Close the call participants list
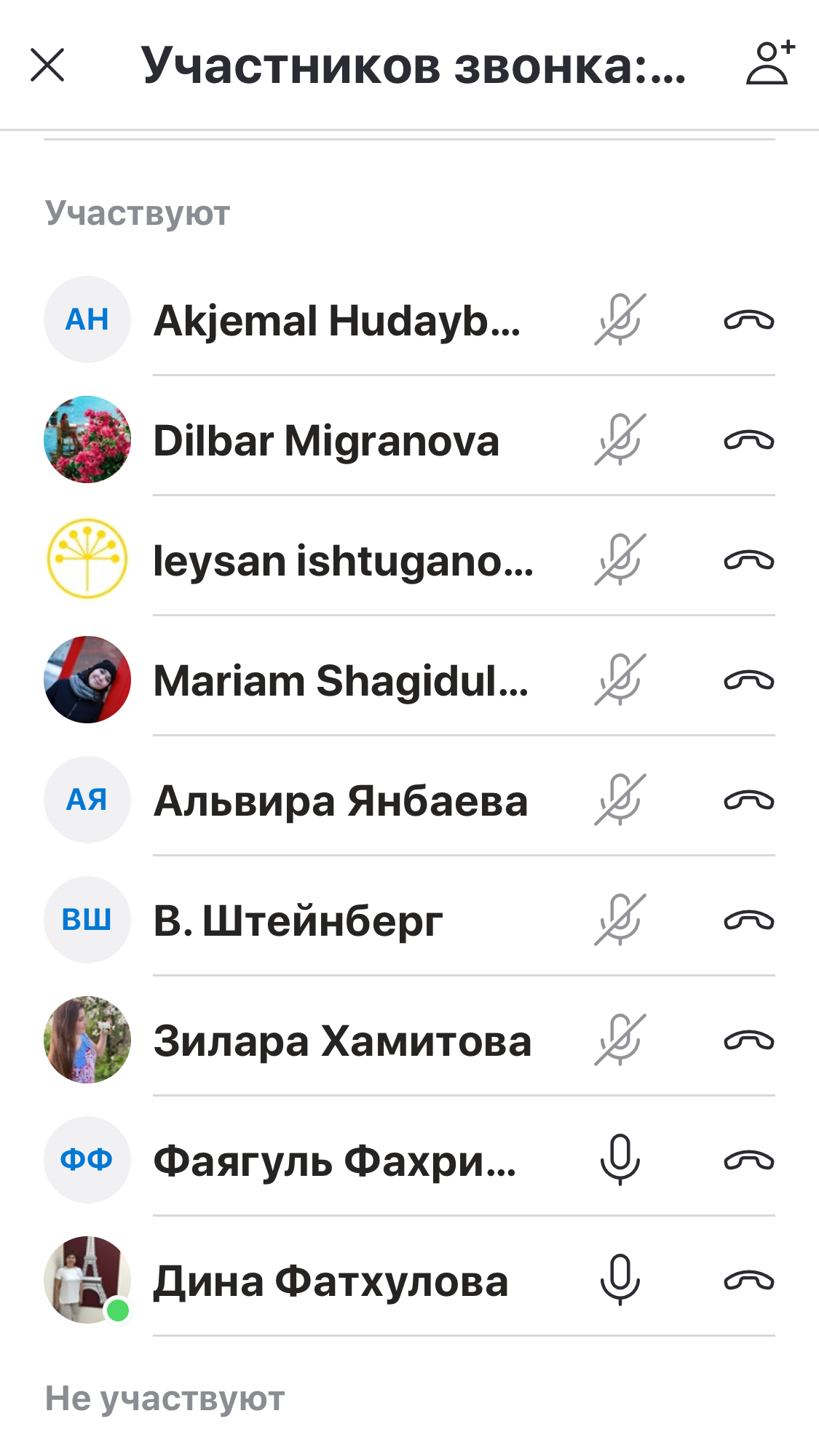The image size is (819, 1456). 47,65
